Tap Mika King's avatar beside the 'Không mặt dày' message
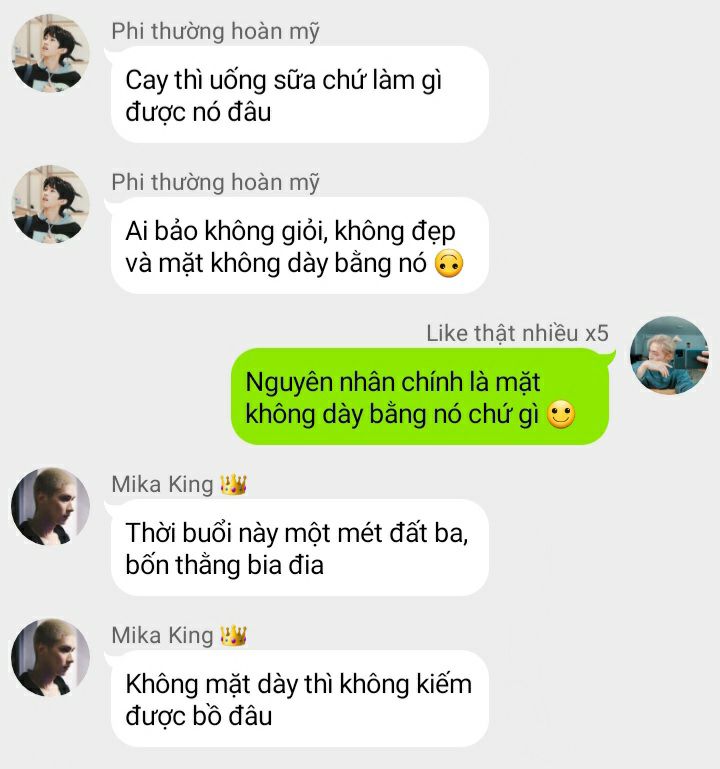The width and height of the screenshot is (720, 769). (x=51, y=657)
